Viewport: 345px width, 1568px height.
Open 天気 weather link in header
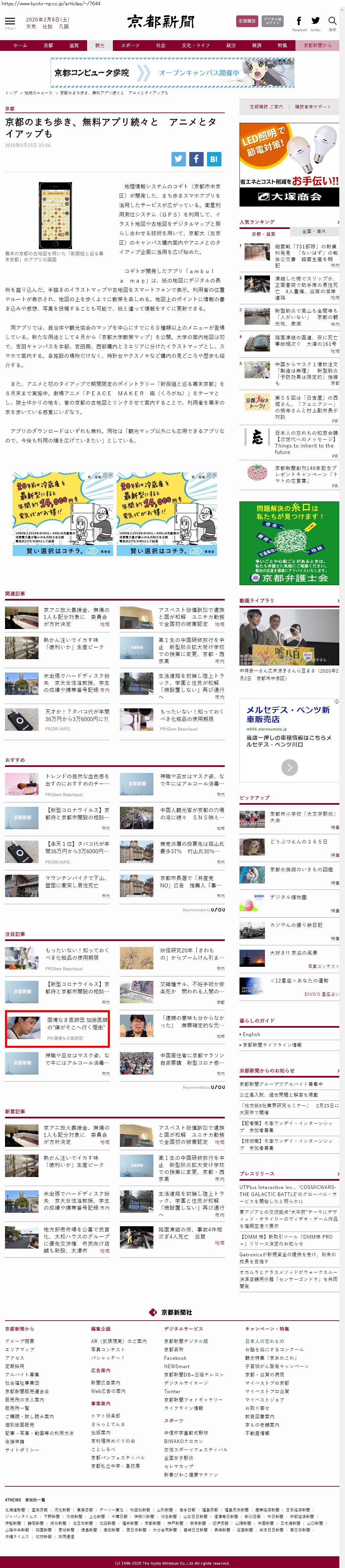[x=31, y=27]
